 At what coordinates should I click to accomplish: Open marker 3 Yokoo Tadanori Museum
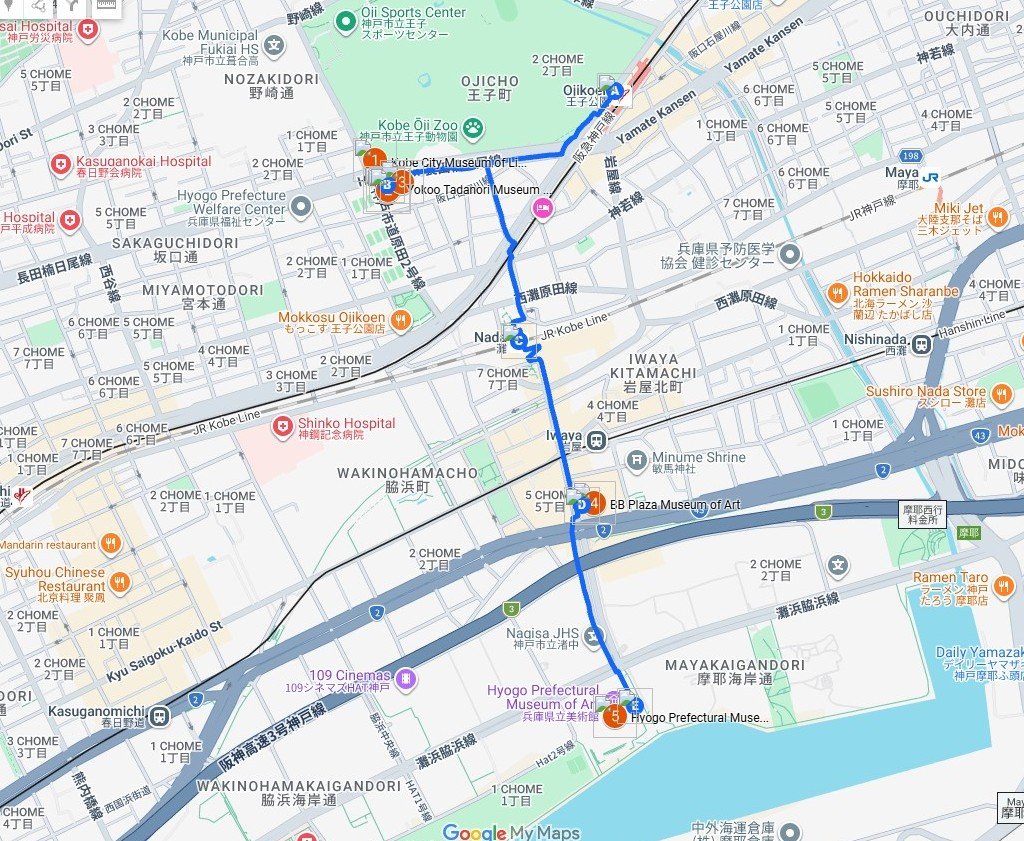(x=402, y=181)
